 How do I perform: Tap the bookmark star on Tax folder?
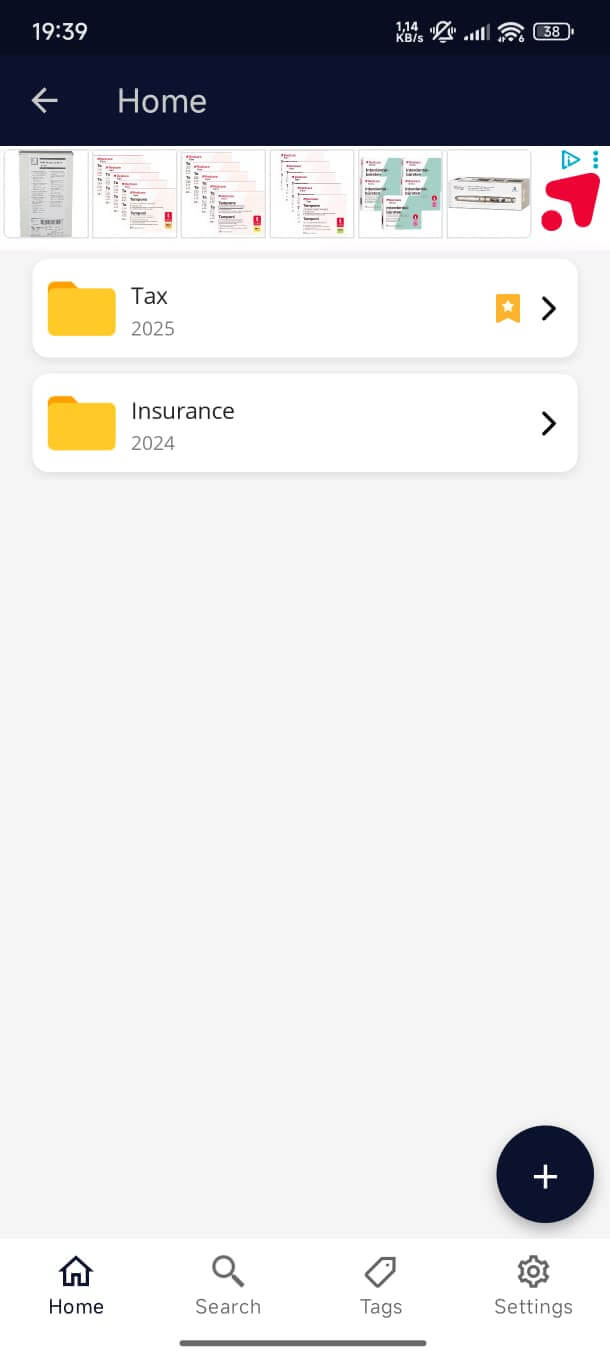(x=508, y=309)
